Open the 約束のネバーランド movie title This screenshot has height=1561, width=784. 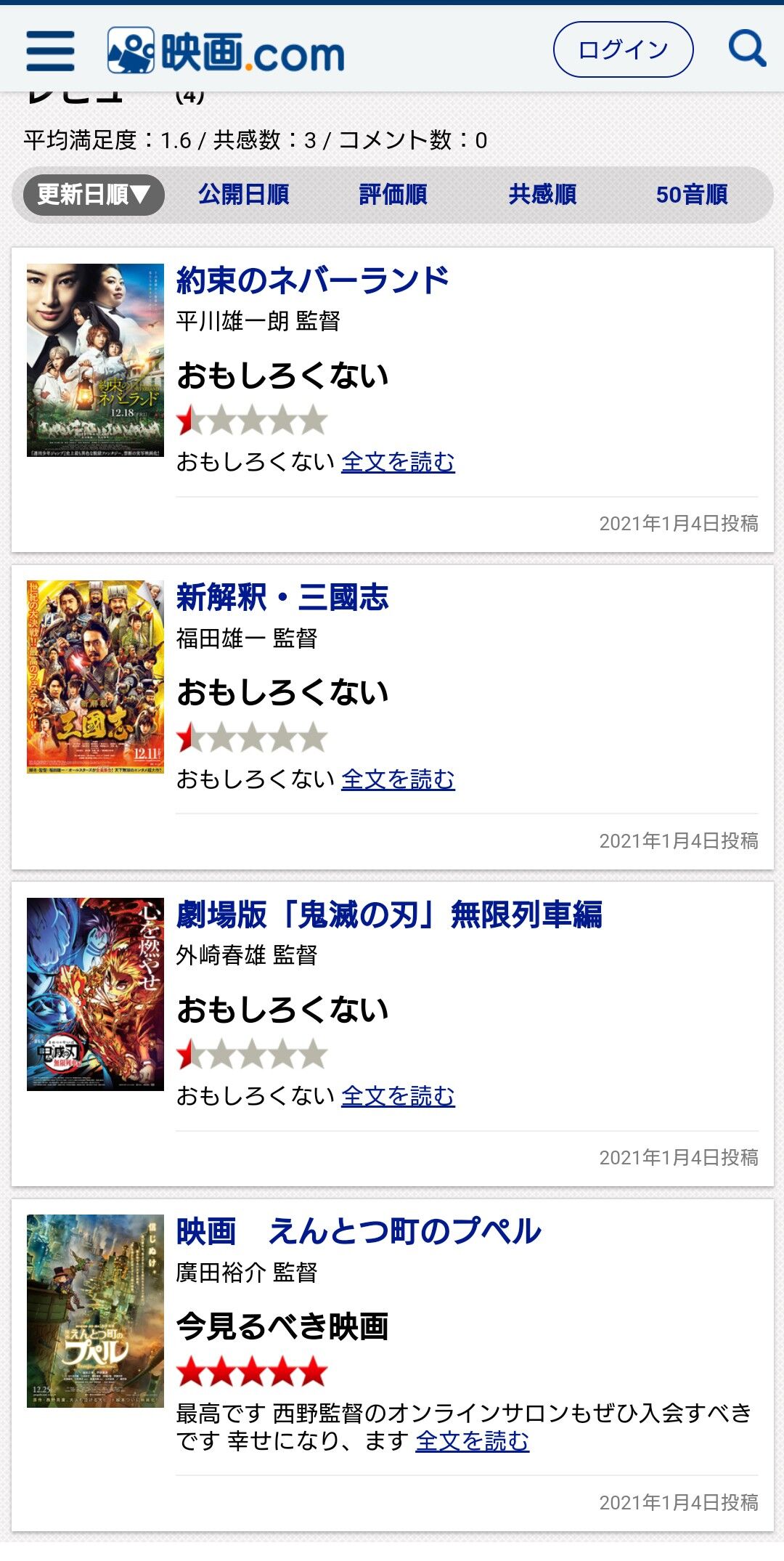pos(313,280)
